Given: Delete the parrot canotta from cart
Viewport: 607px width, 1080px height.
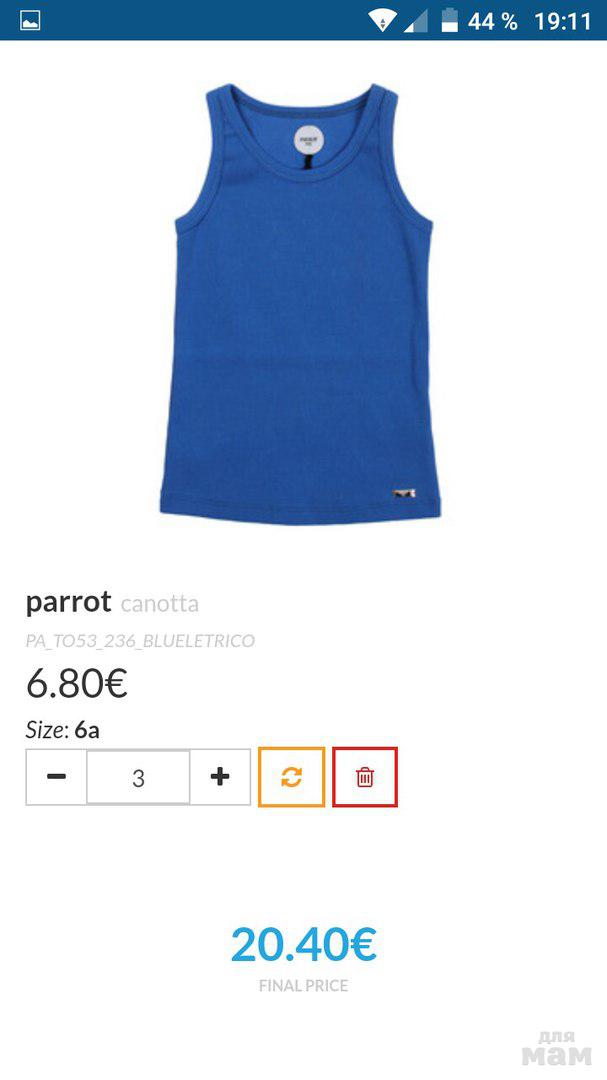Looking at the screenshot, I should click(x=365, y=777).
